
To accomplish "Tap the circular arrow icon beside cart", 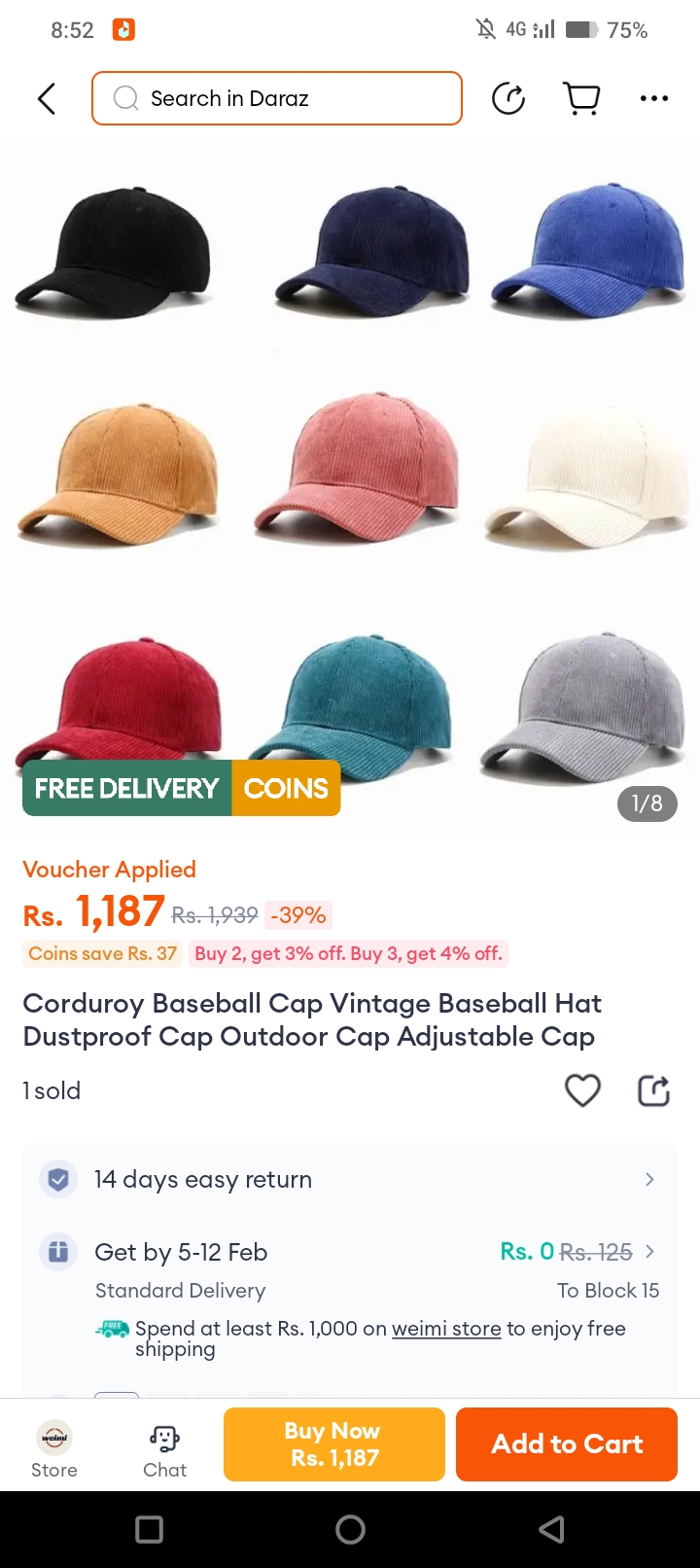I will tap(508, 98).
